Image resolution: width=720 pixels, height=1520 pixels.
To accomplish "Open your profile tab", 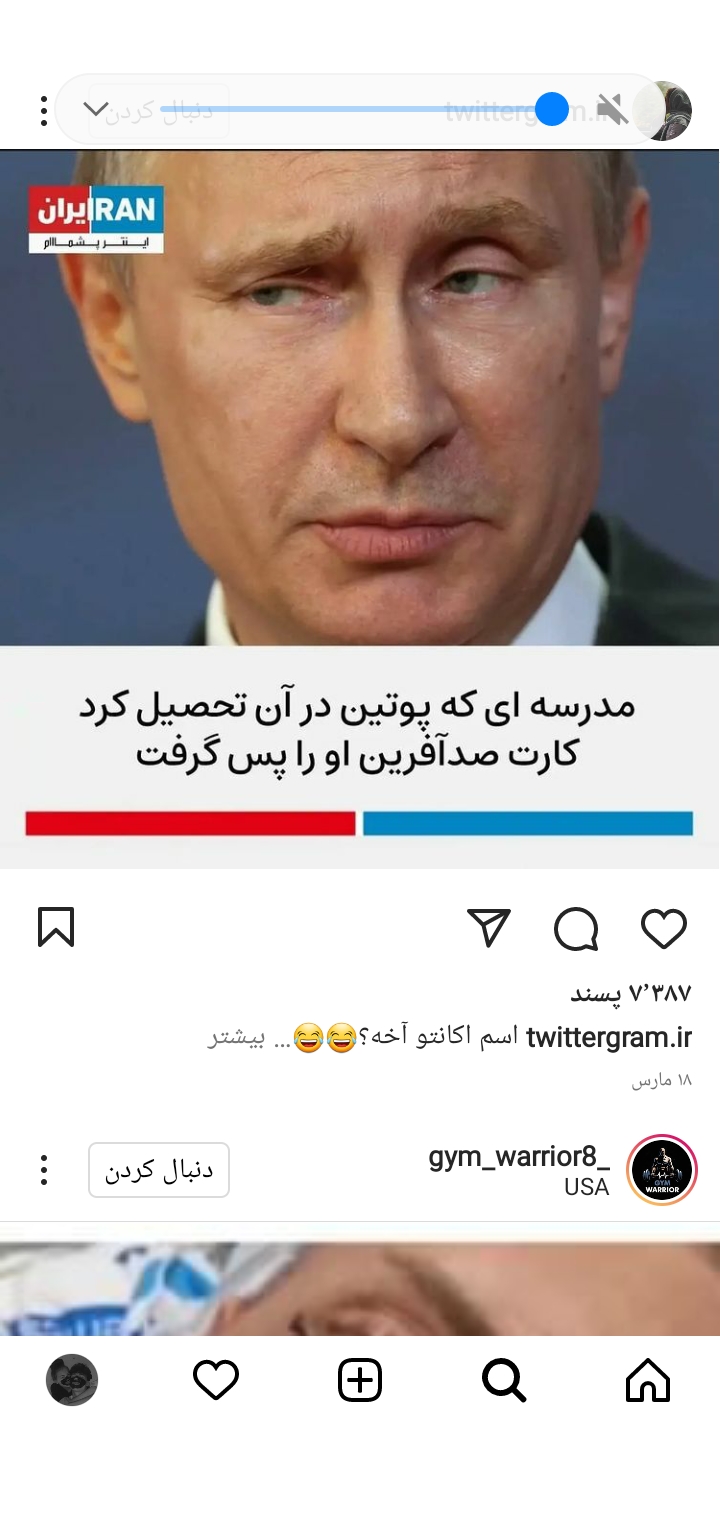I will coord(72,1381).
